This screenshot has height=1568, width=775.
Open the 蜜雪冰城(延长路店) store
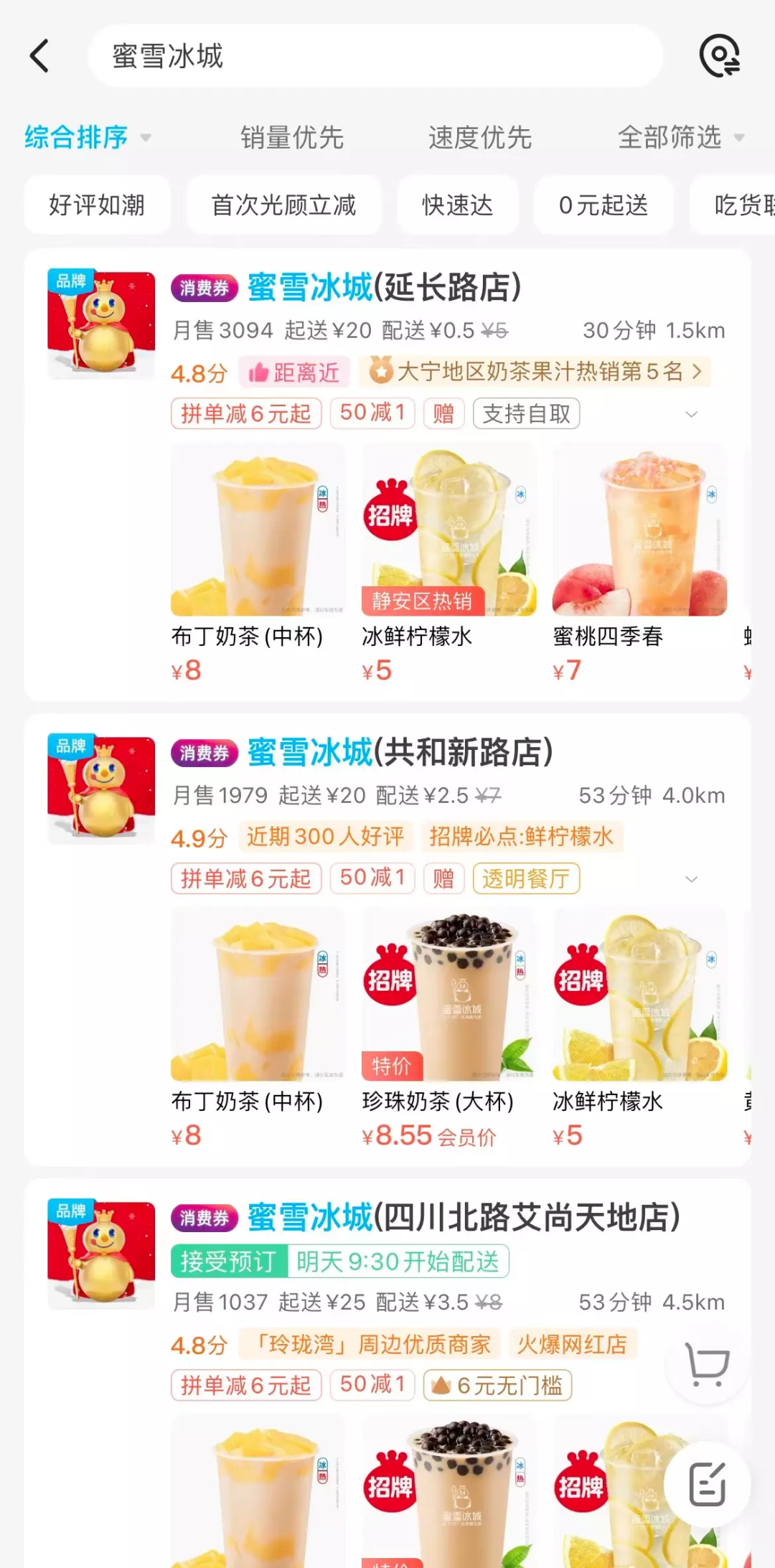[x=384, y=288]
